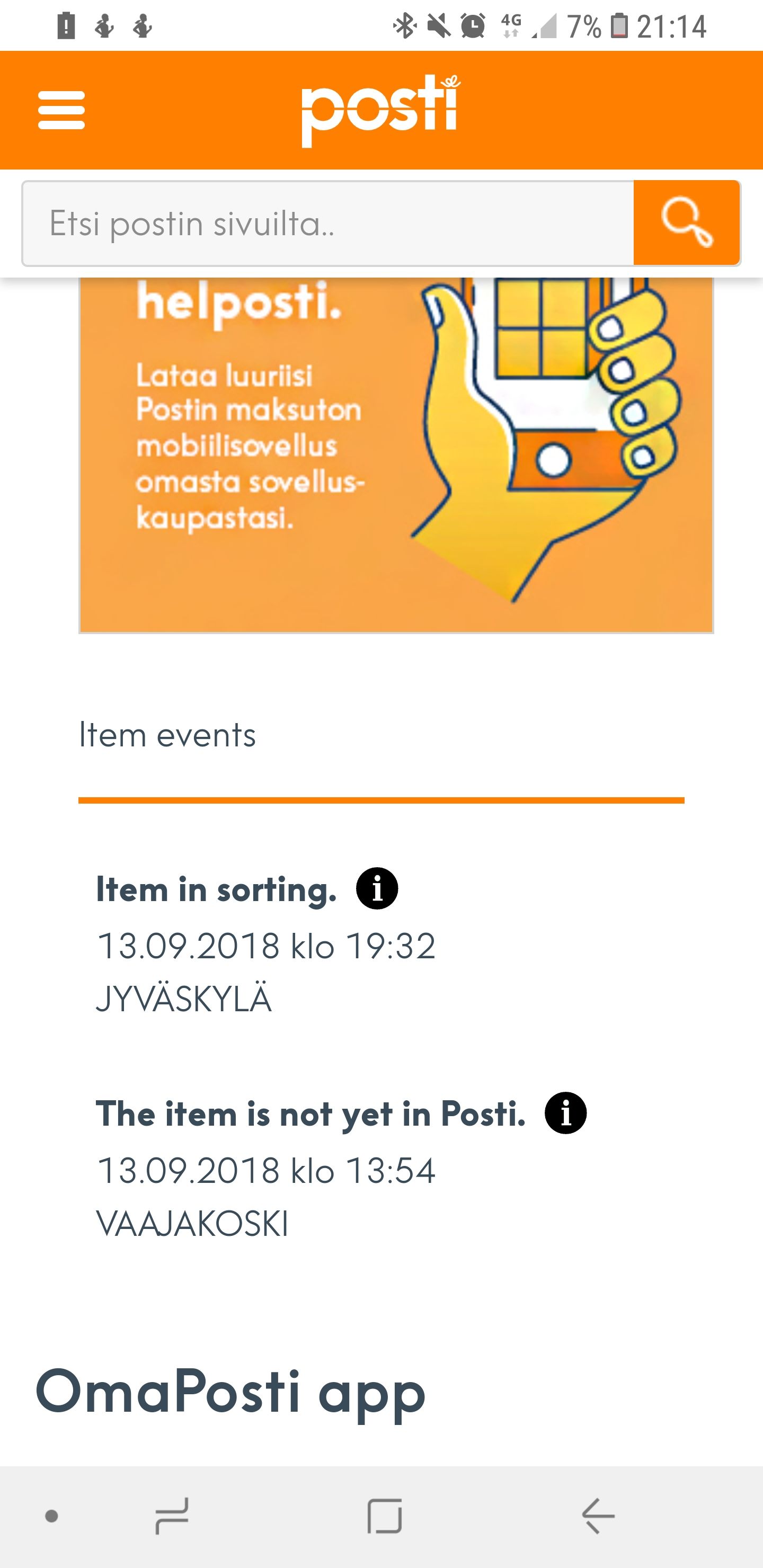Tap the Etsi postin sivuilta search field

point(327,224)
